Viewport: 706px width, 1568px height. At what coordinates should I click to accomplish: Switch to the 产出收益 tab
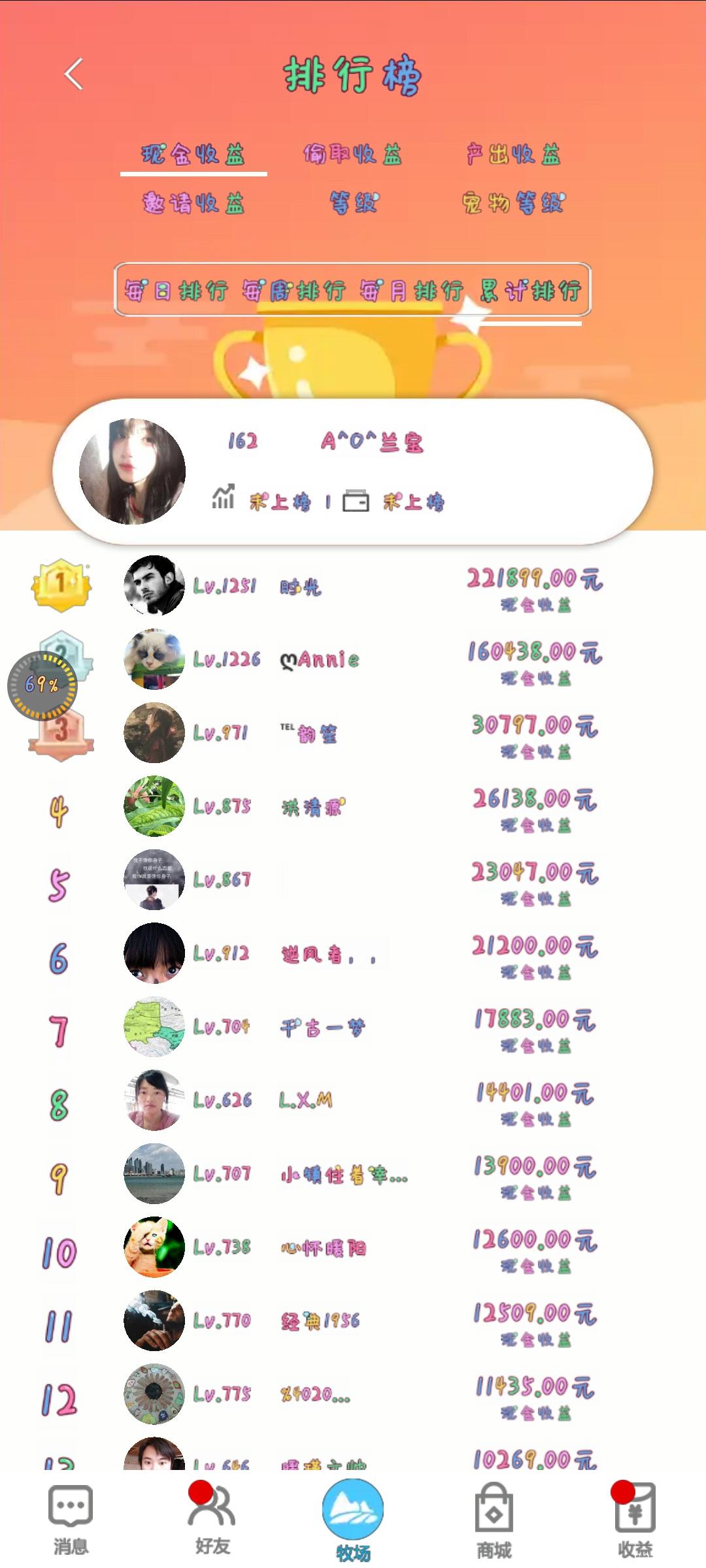pyautogui.click(x=514, y=155)
